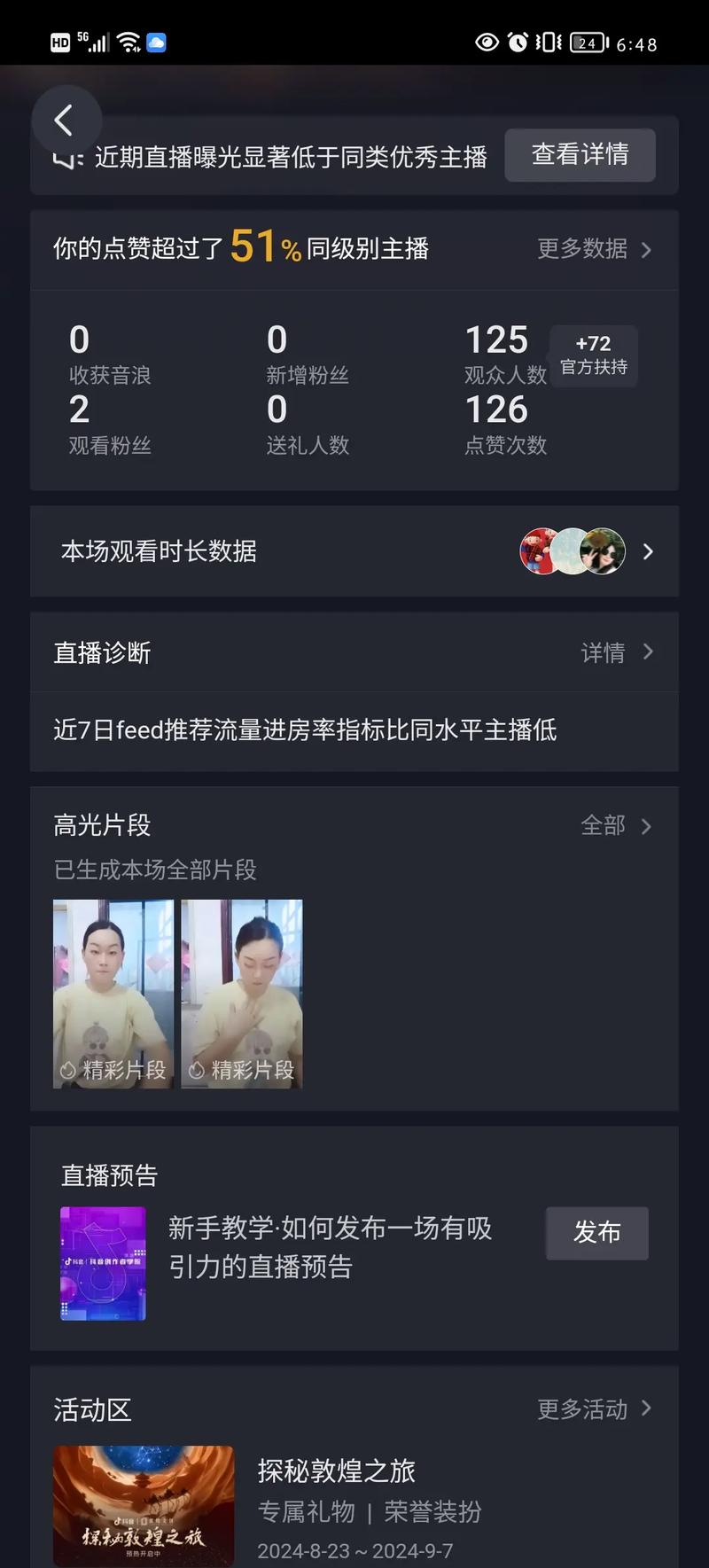709x1568 pixels.
Task: View 直播诊断 详情
Action: click(616, 653)
